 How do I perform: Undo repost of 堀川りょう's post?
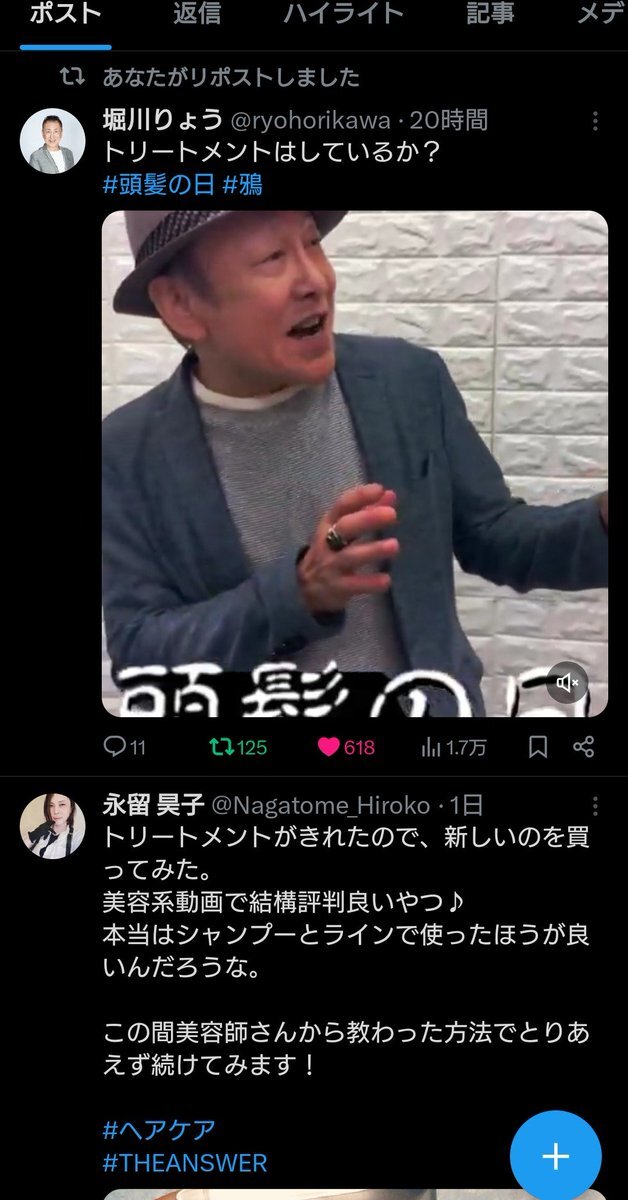point(237,747)
